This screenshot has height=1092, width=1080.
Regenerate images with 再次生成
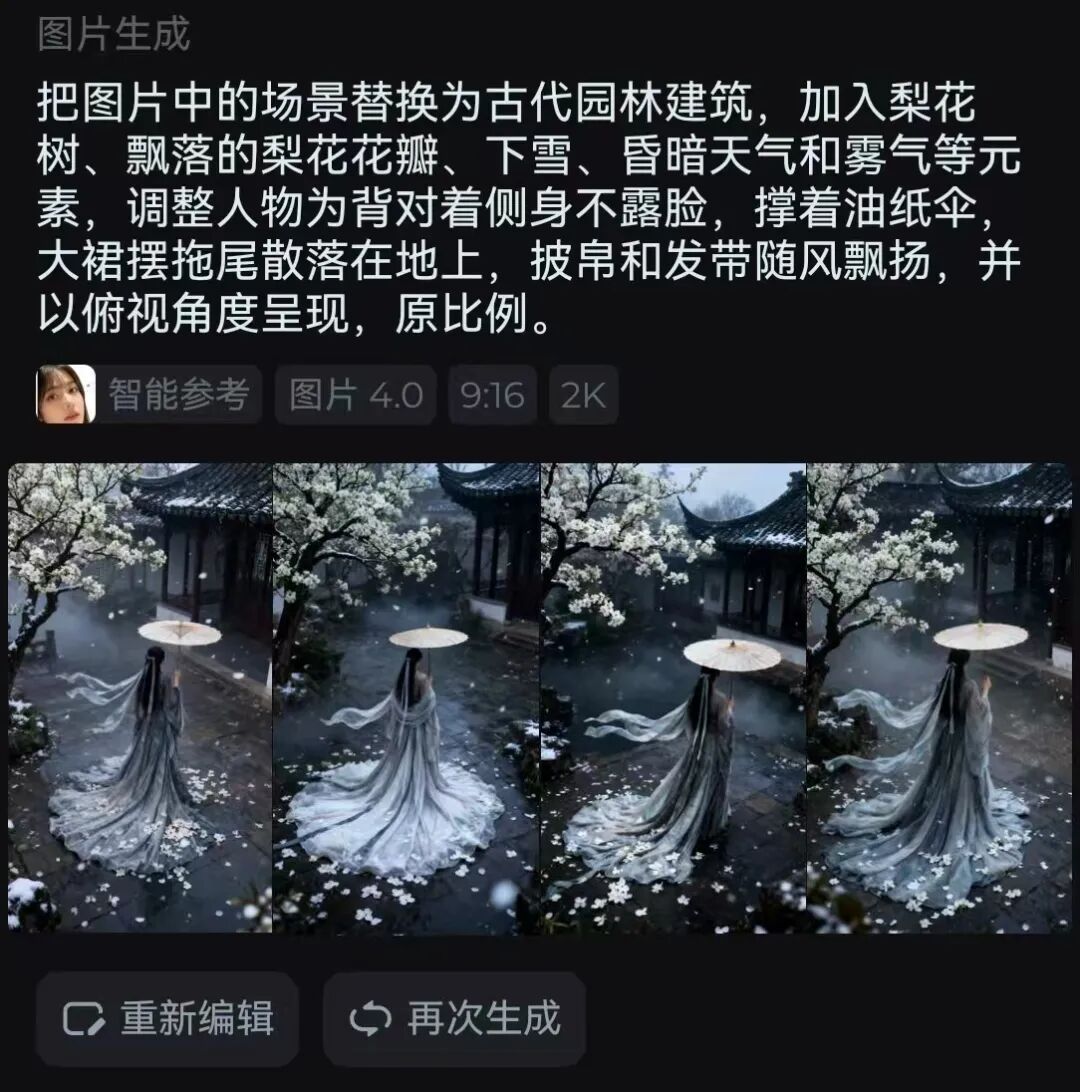point(454,1019)
